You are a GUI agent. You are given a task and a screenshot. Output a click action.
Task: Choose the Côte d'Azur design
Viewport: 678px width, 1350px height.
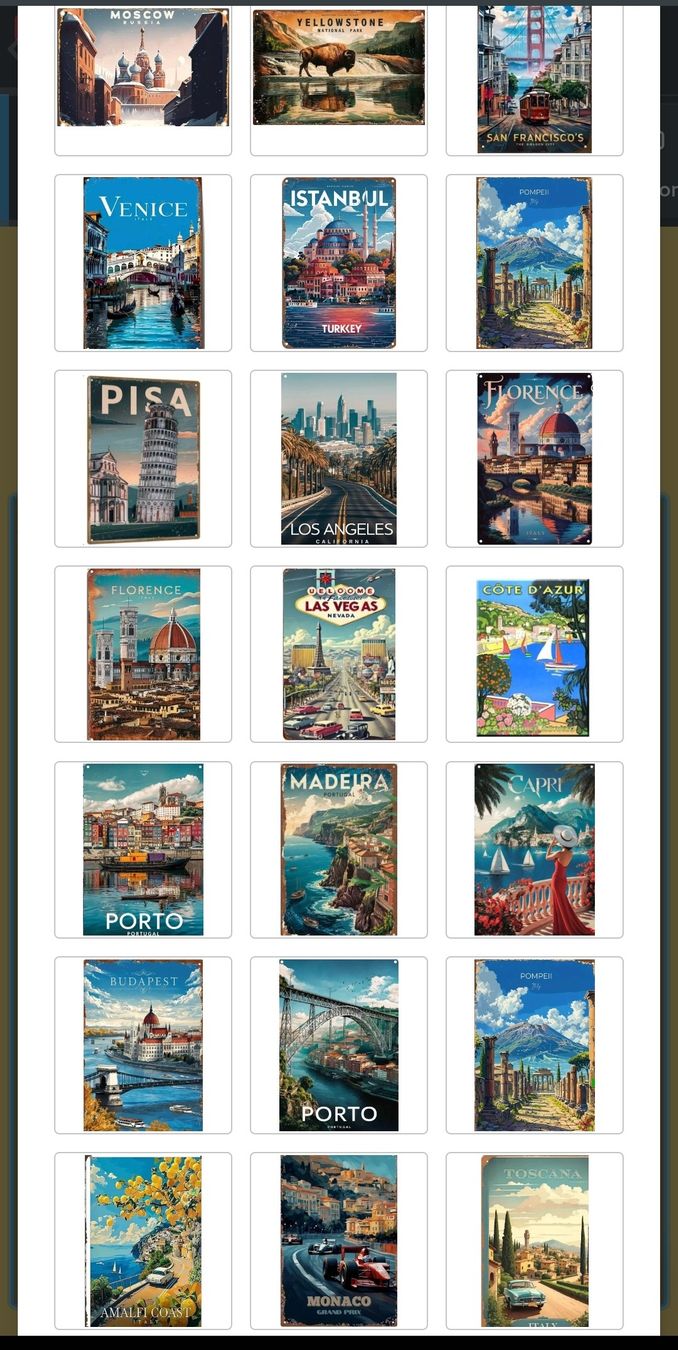click(x=534, y=654)
